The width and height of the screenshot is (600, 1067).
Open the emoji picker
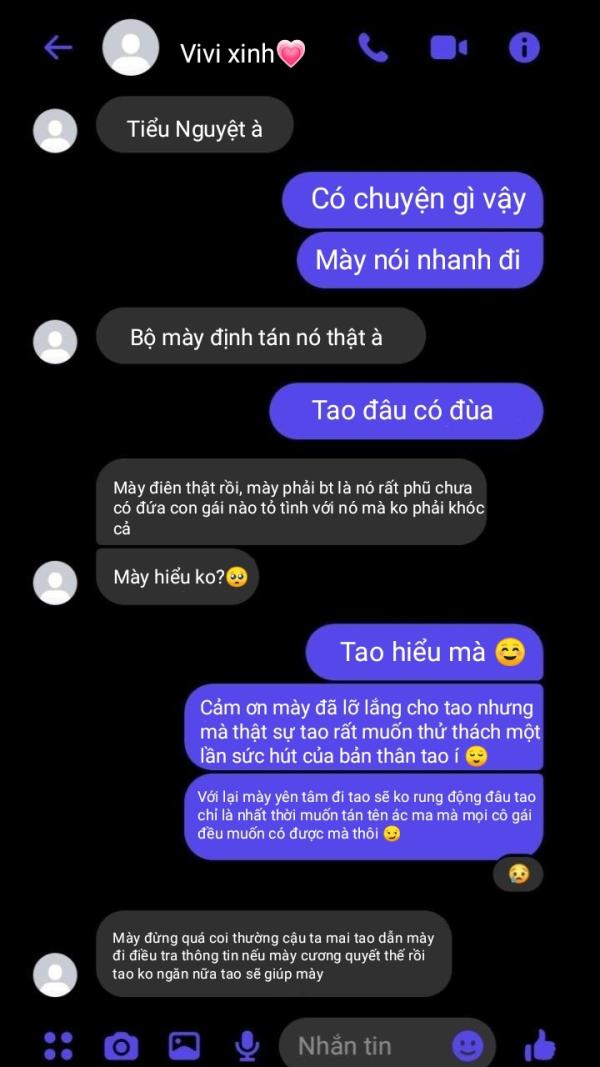467,1046
